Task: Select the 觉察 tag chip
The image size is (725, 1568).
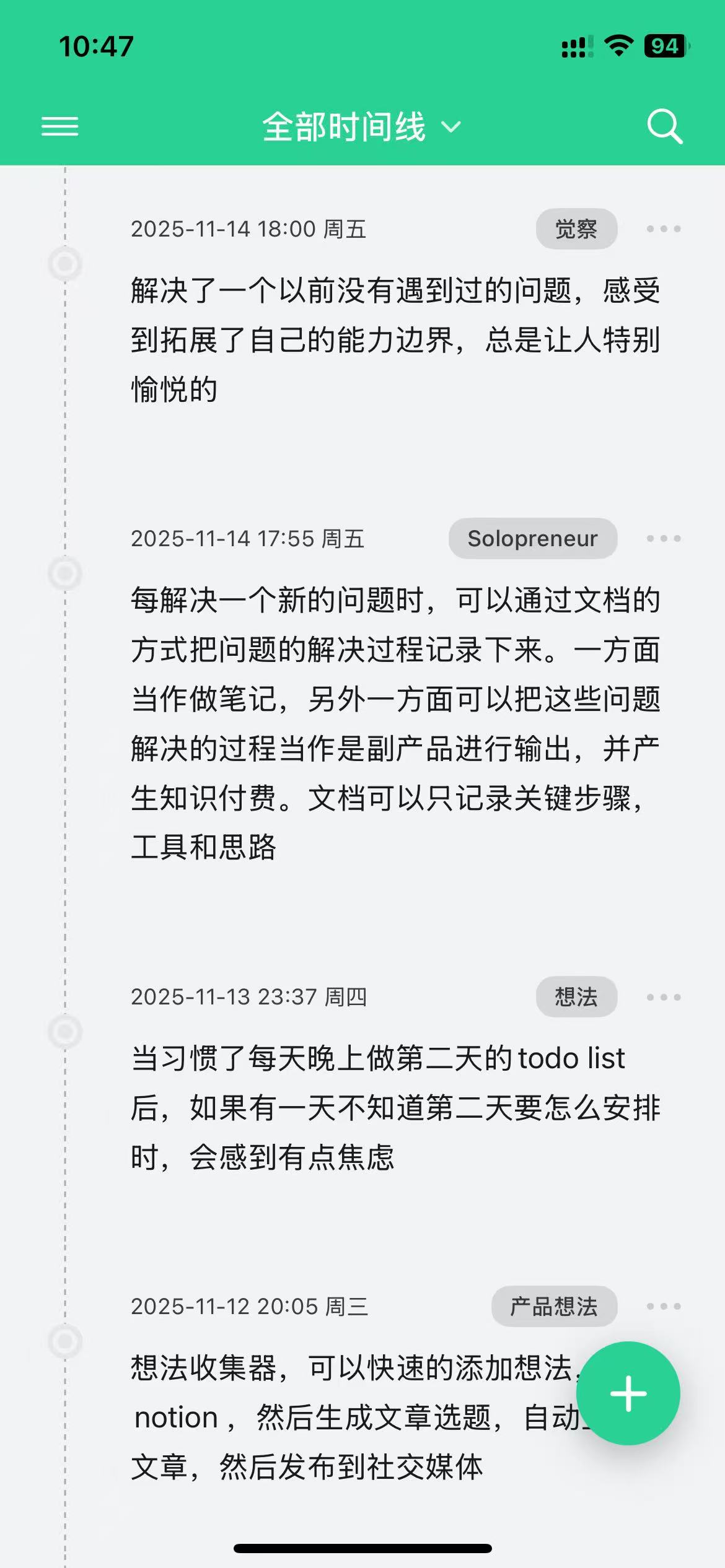Action: [x=576, y=229]
